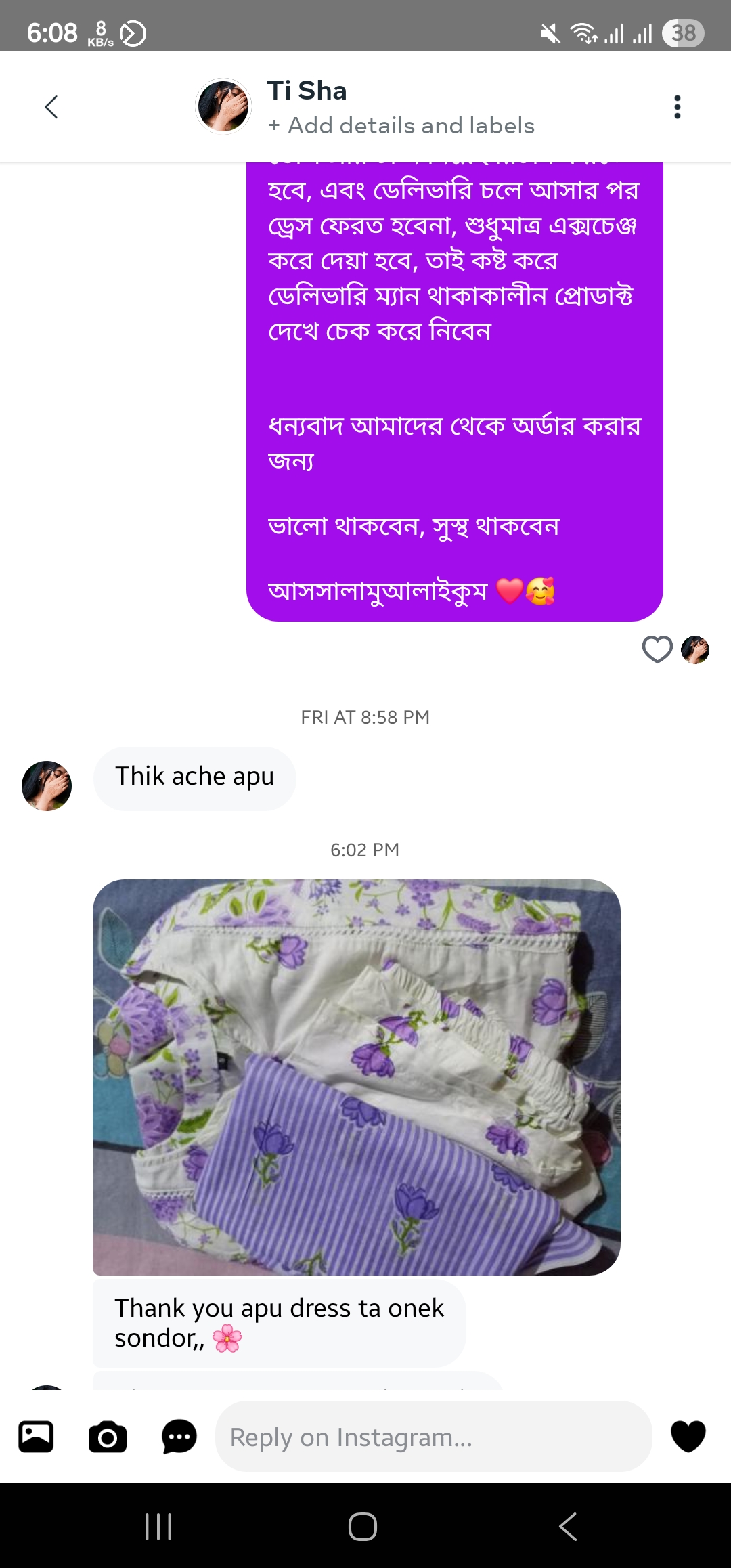The image size is (731, 1568).
Task: Launch the camera to take a photo
Action: tap(108, 1437)
